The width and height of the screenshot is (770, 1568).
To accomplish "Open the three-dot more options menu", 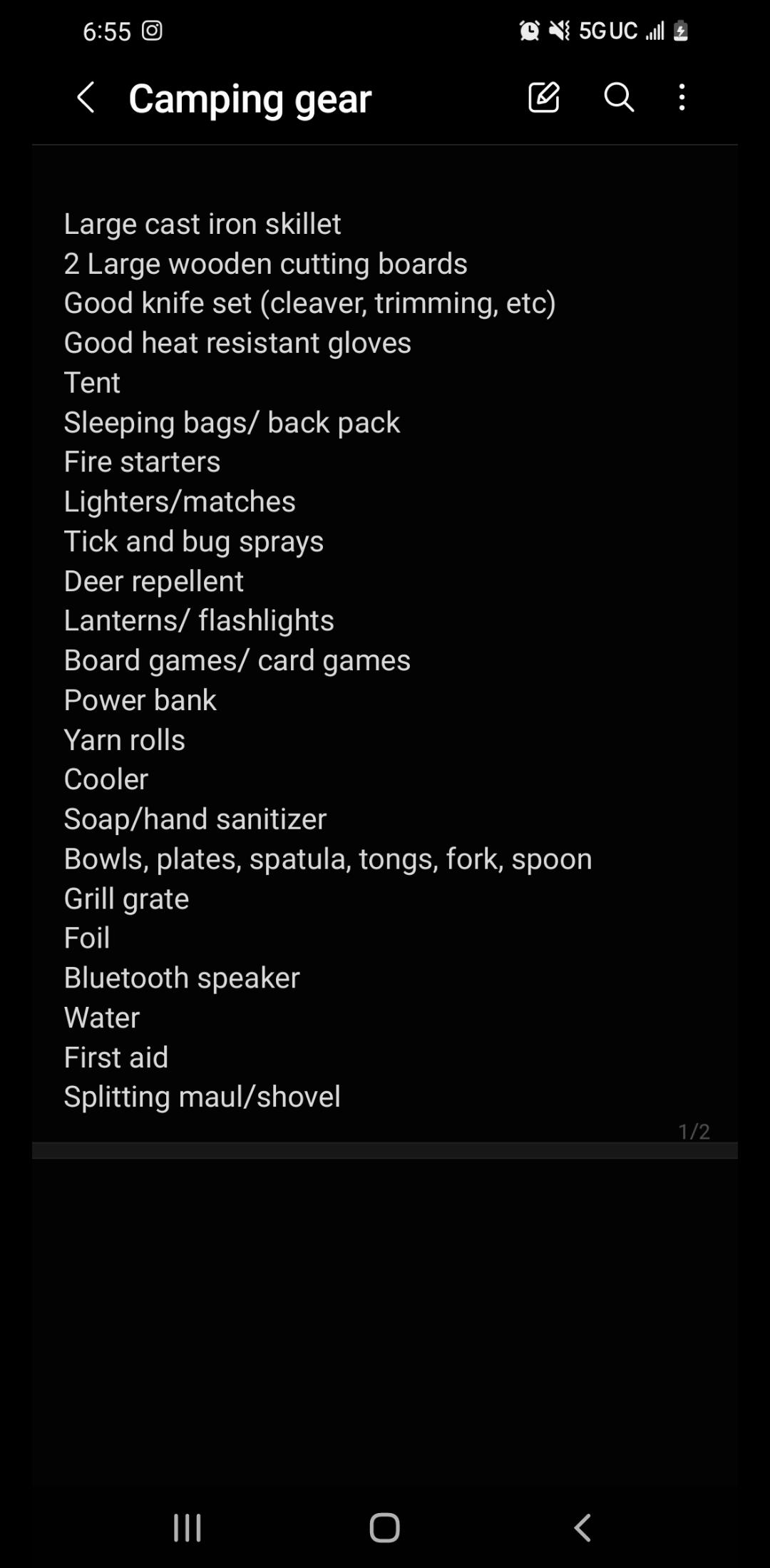I will [681, 98].
